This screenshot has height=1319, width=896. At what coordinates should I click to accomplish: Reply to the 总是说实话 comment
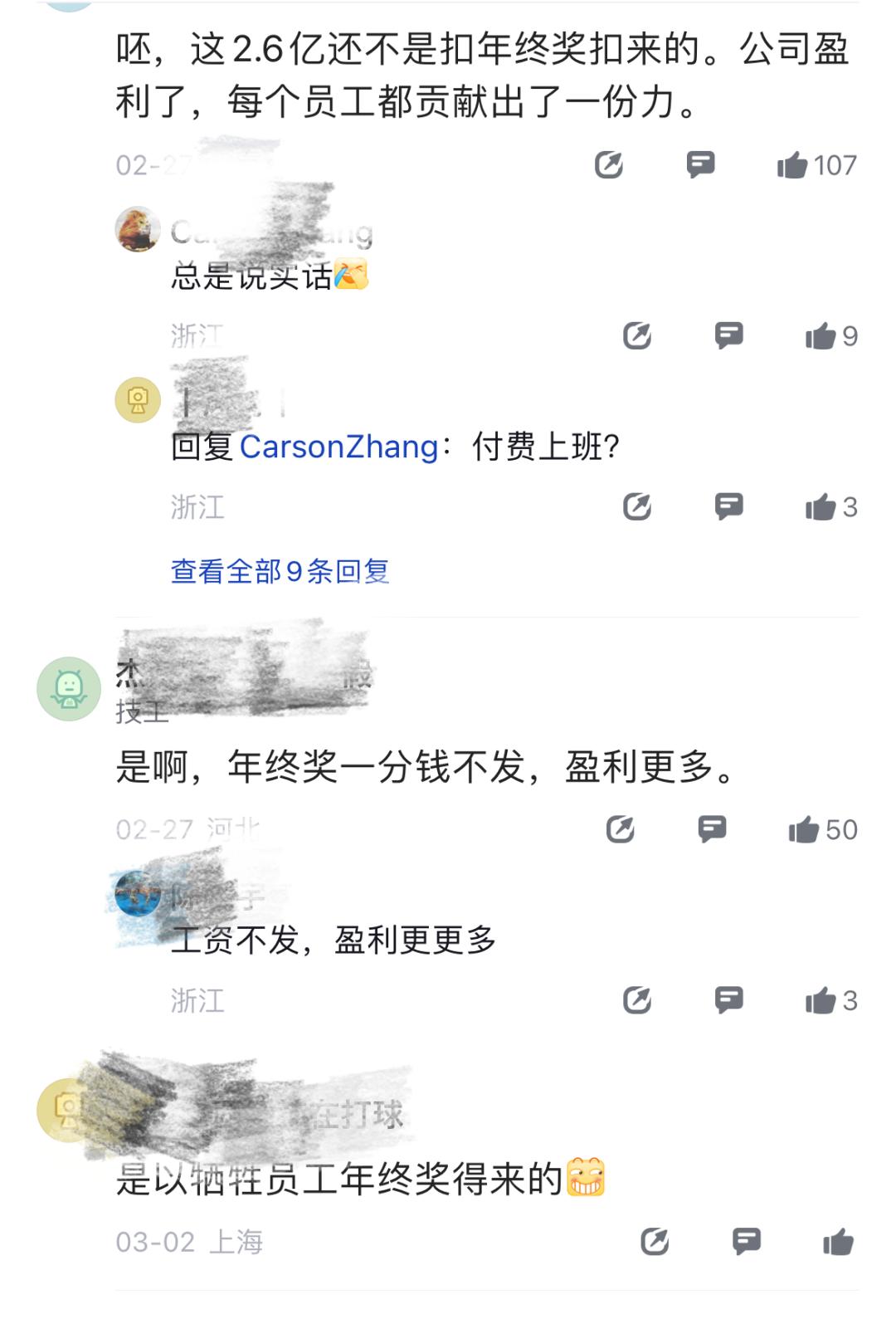click(x=729, y=335)
